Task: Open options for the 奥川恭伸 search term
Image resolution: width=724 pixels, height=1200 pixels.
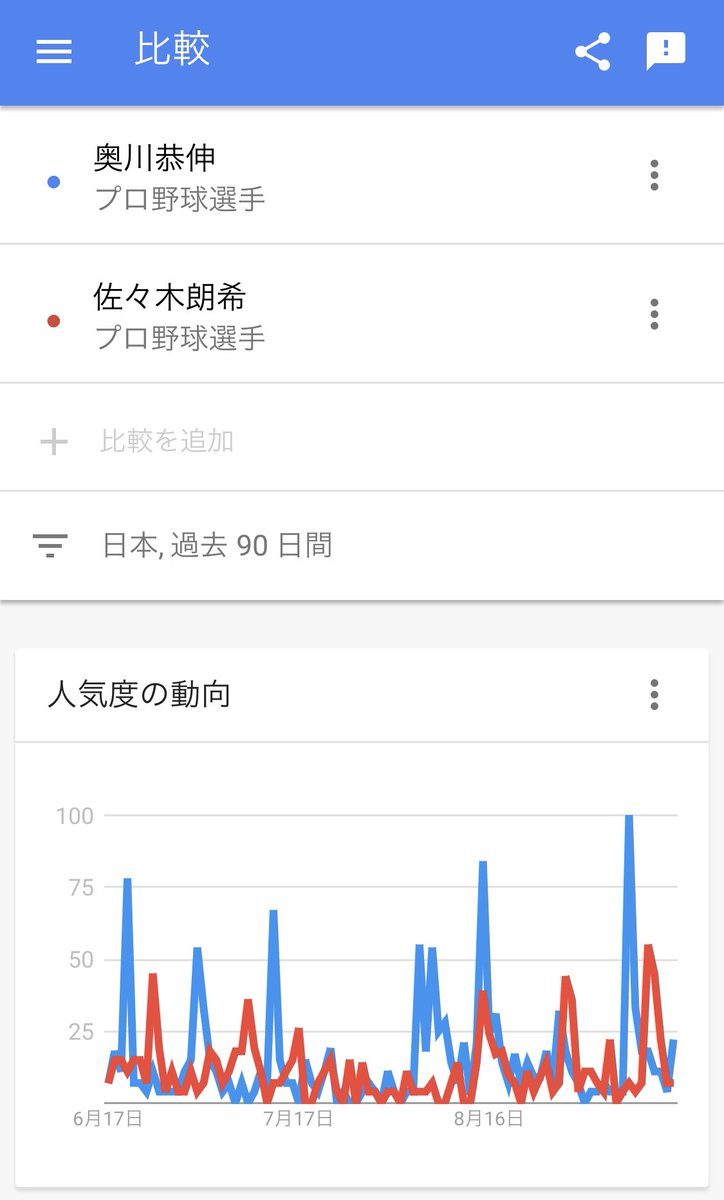Action: (x=654, y=175)
